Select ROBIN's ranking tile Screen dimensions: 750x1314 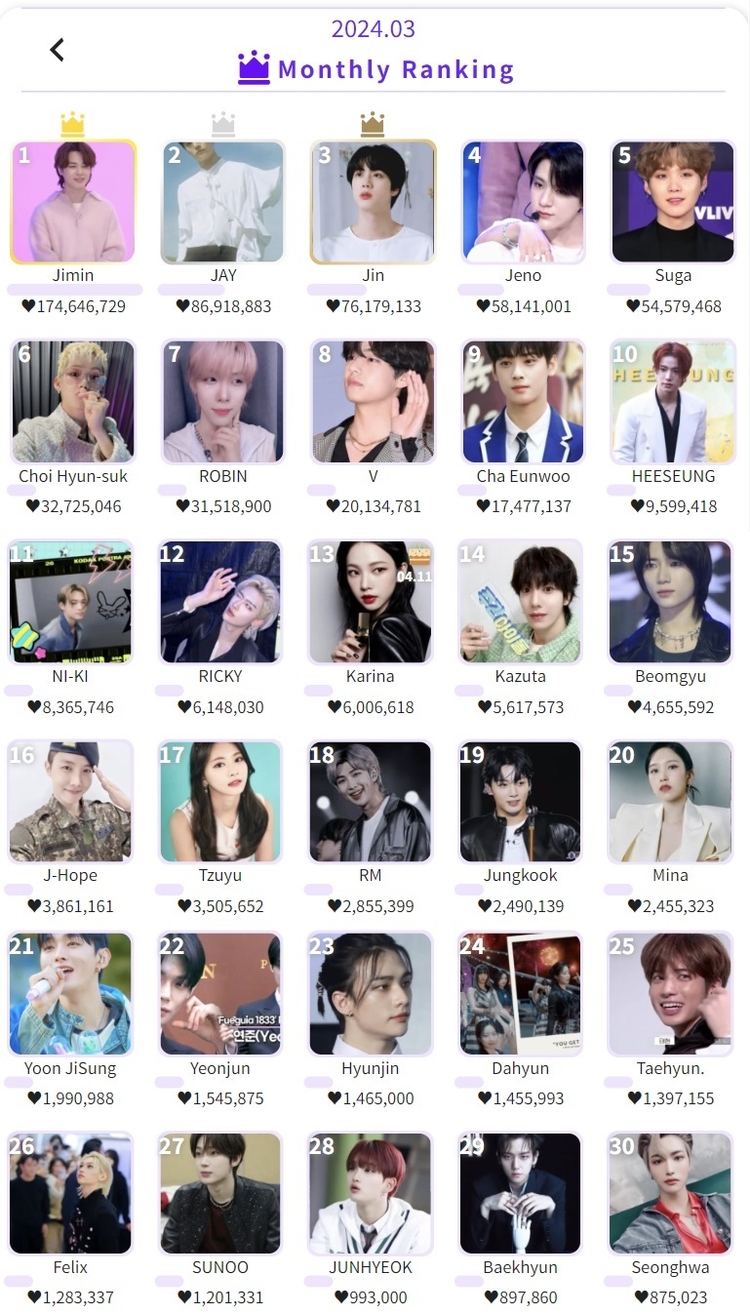click(x=223, y=402)
